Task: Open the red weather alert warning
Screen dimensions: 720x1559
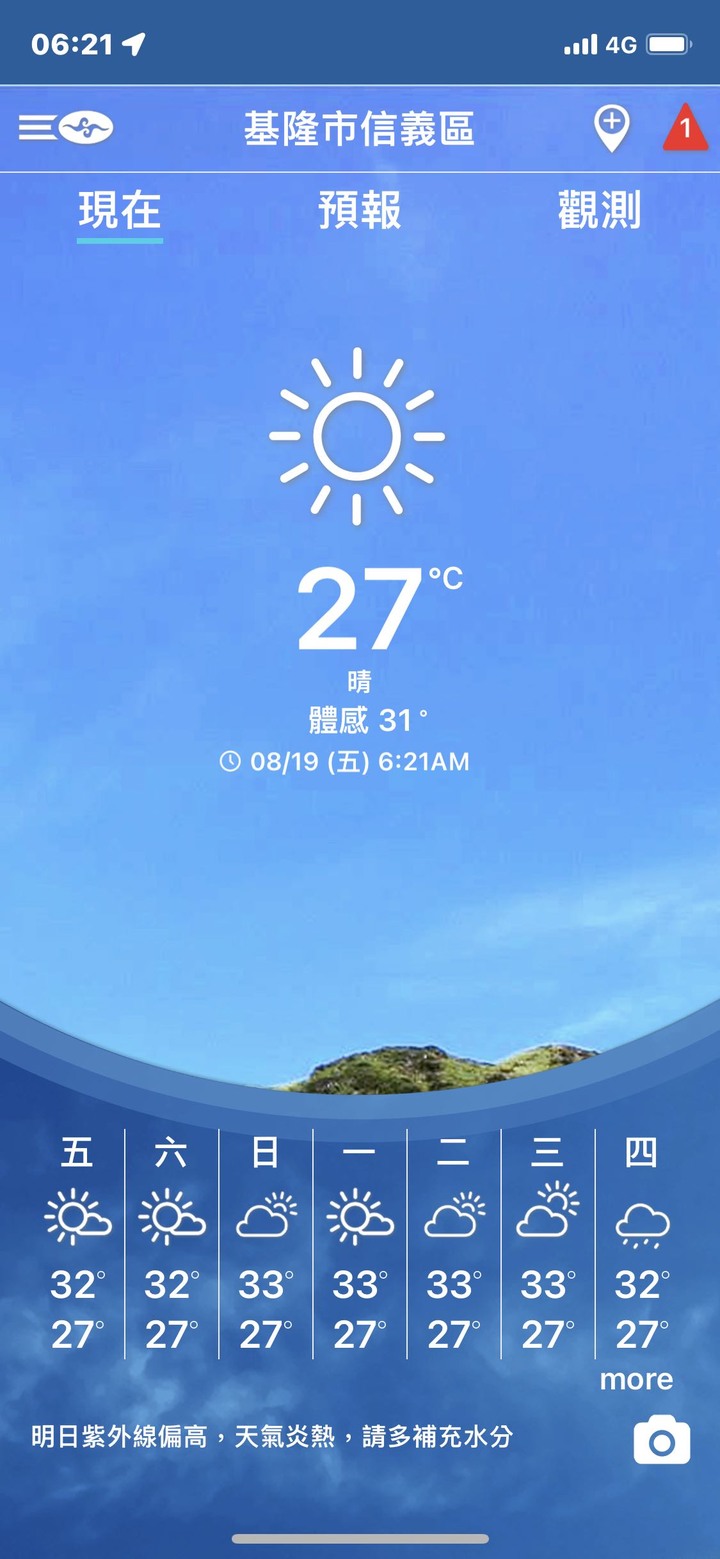Action: coord(685,129)
